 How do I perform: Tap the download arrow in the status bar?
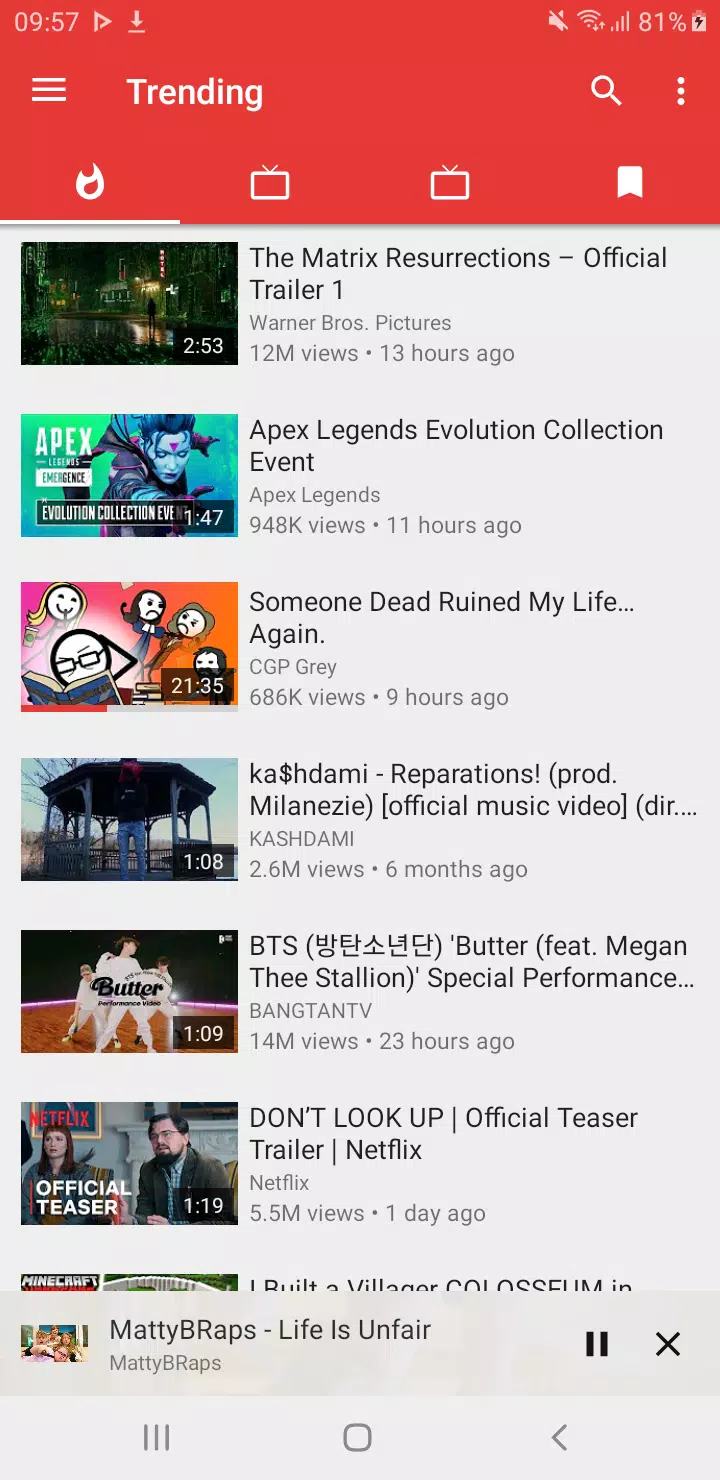[137, 20]
